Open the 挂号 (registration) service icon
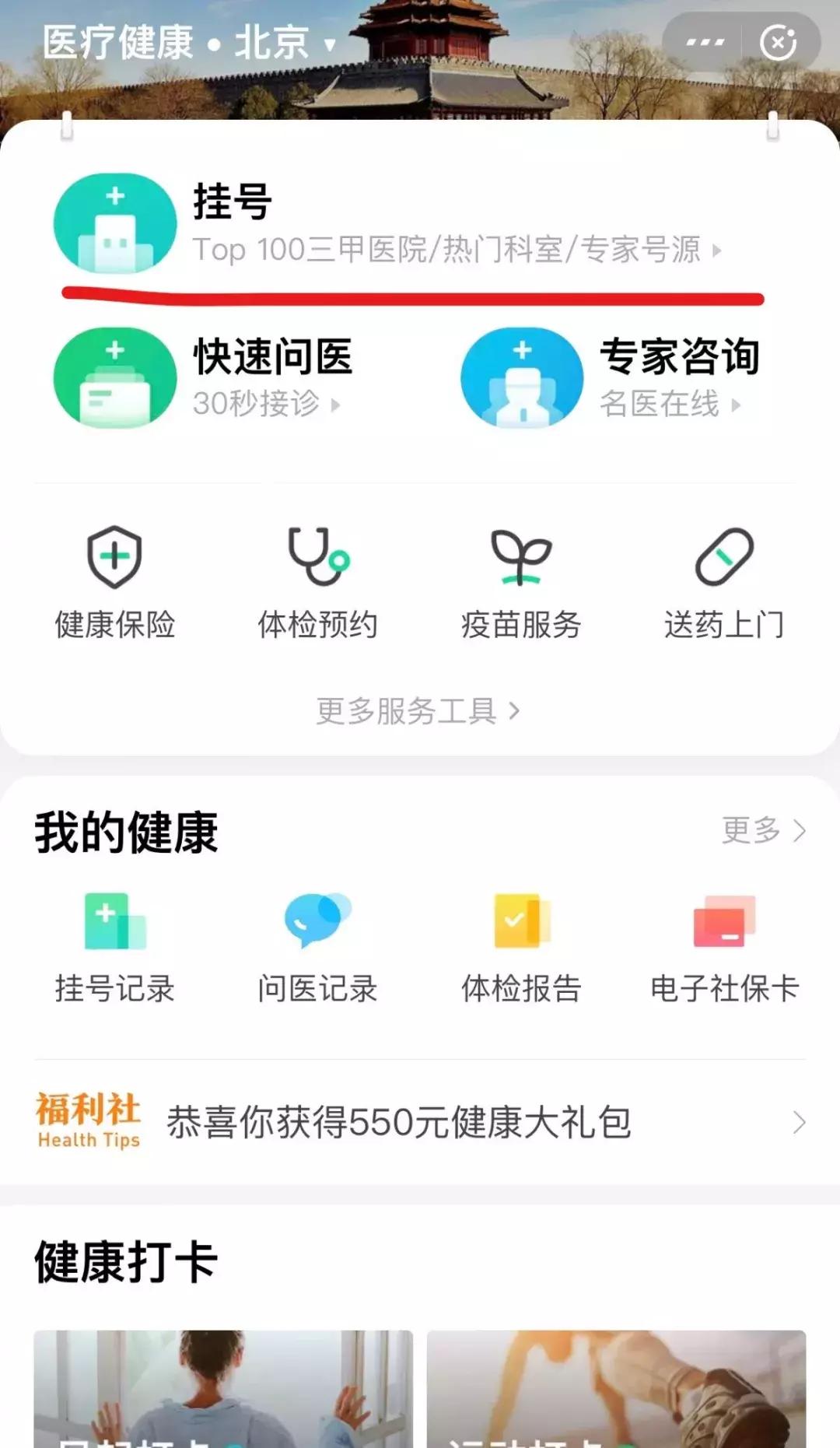 [x=115, y=223]
